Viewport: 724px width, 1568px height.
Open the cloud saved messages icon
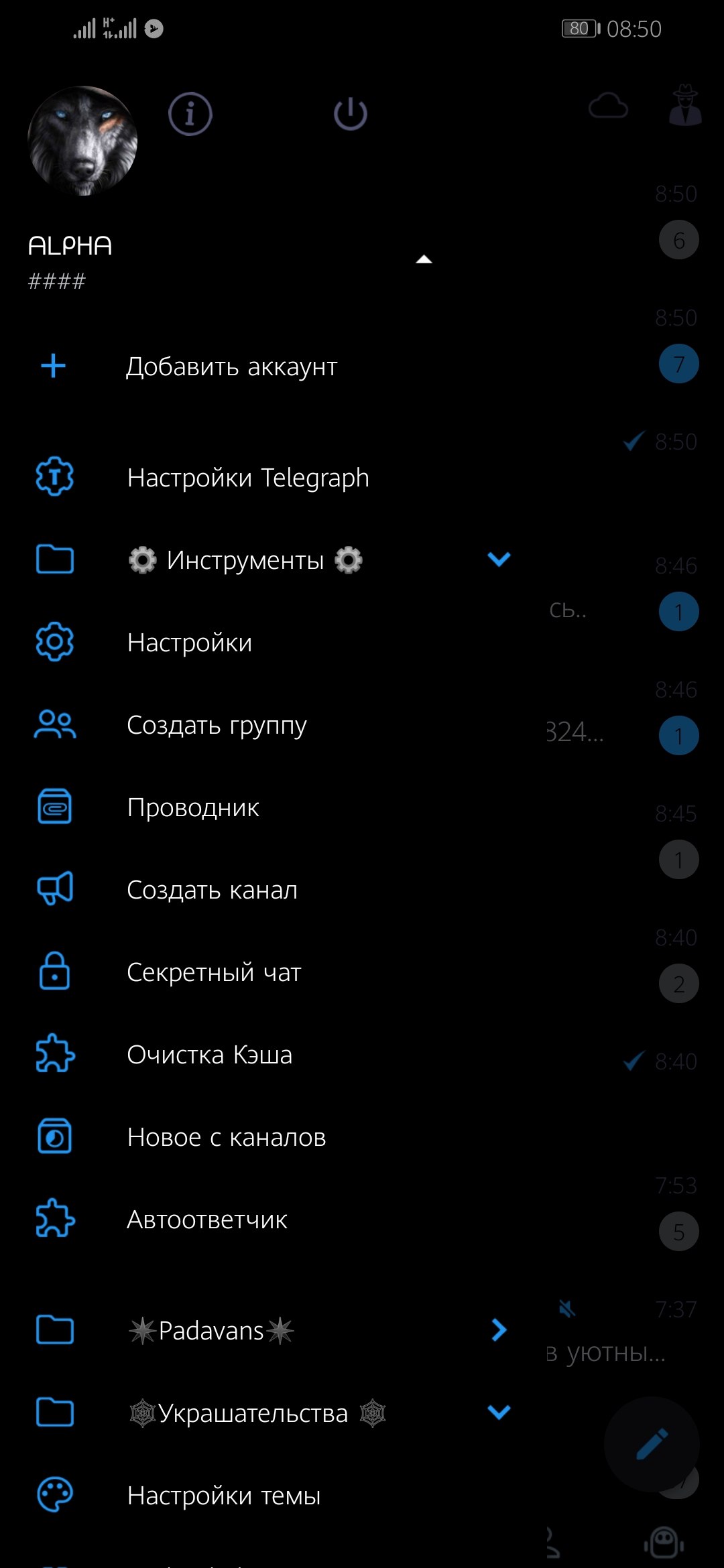click(608, 107)
